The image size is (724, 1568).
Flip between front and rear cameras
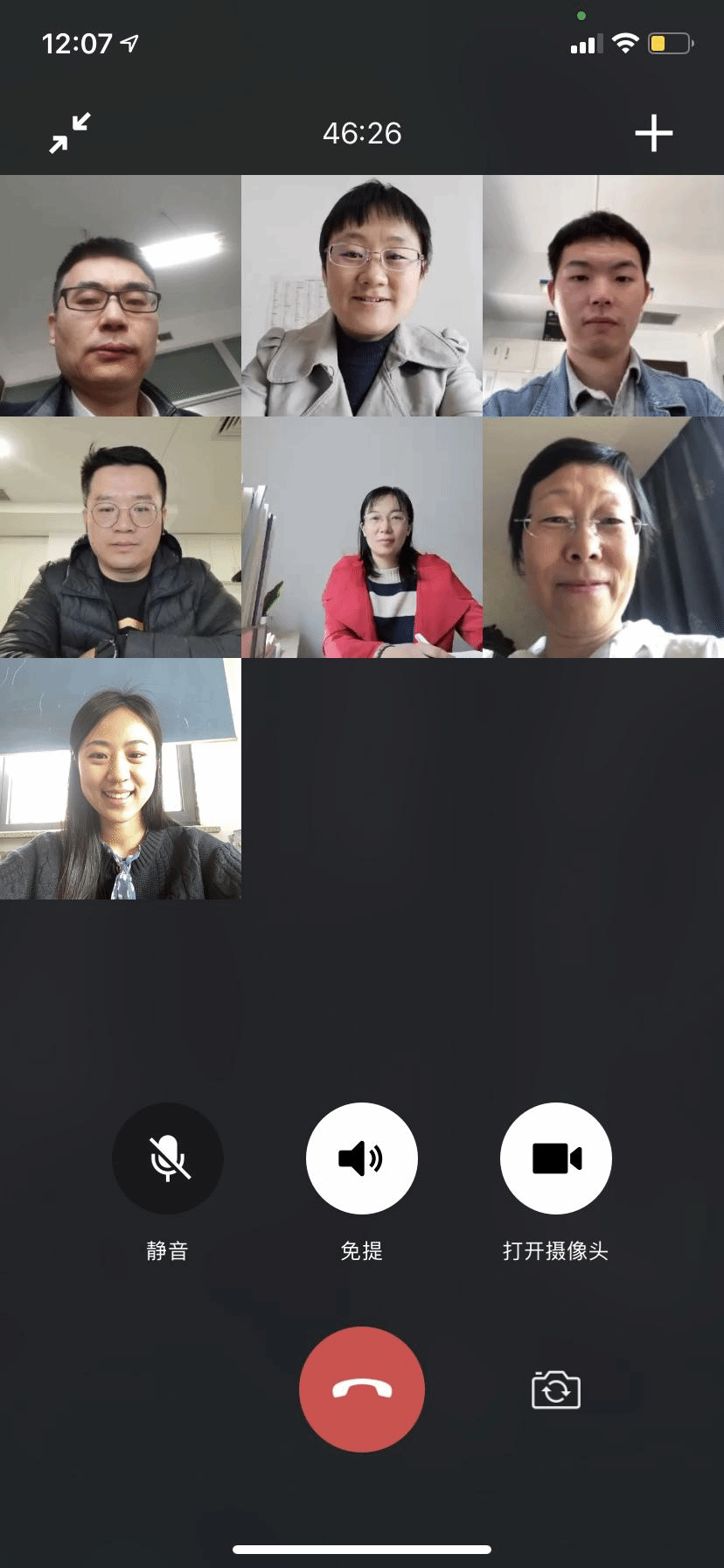tap(555, 1389)
